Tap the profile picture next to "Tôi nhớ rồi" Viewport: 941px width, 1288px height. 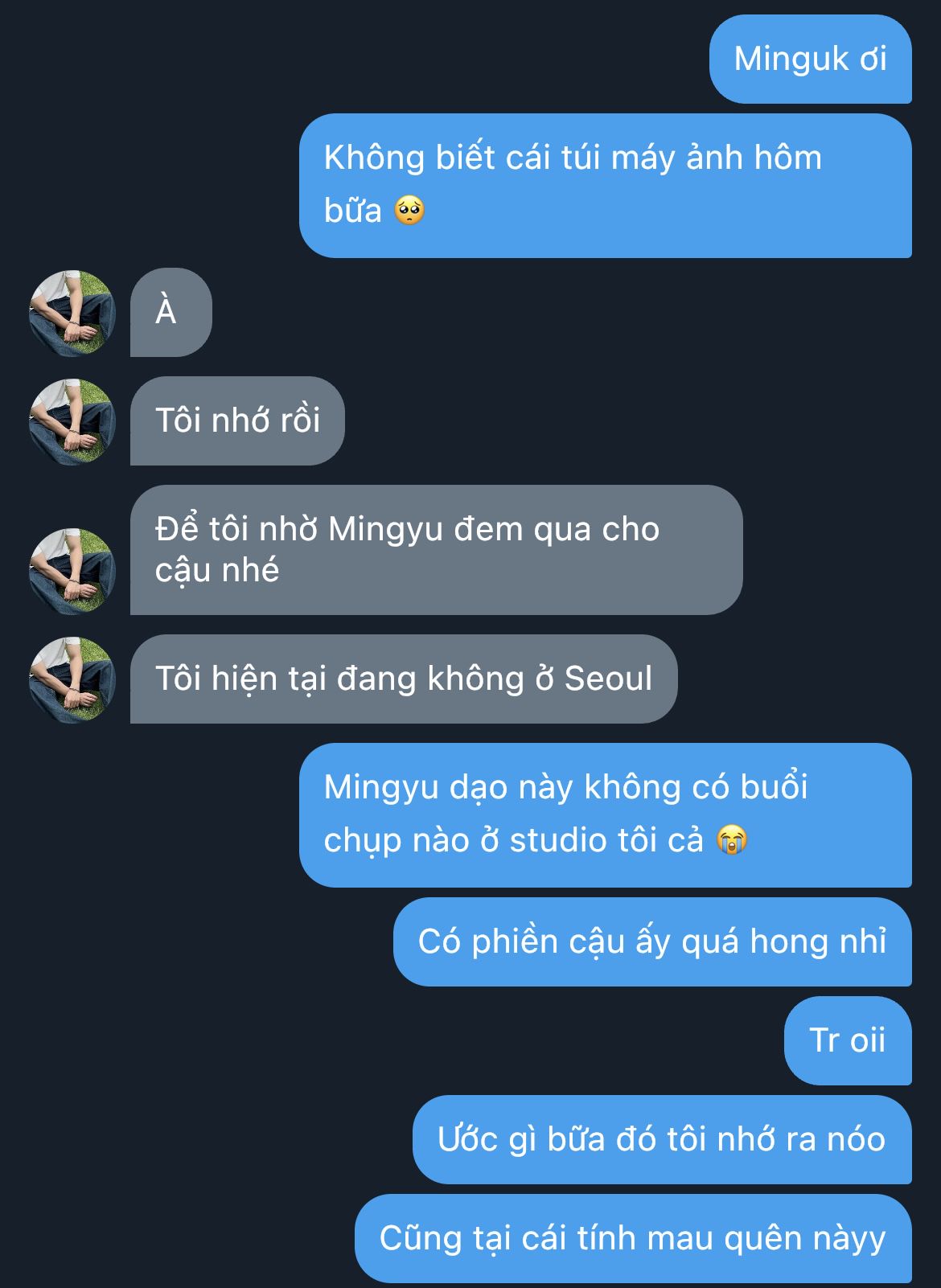coord(72,421)
